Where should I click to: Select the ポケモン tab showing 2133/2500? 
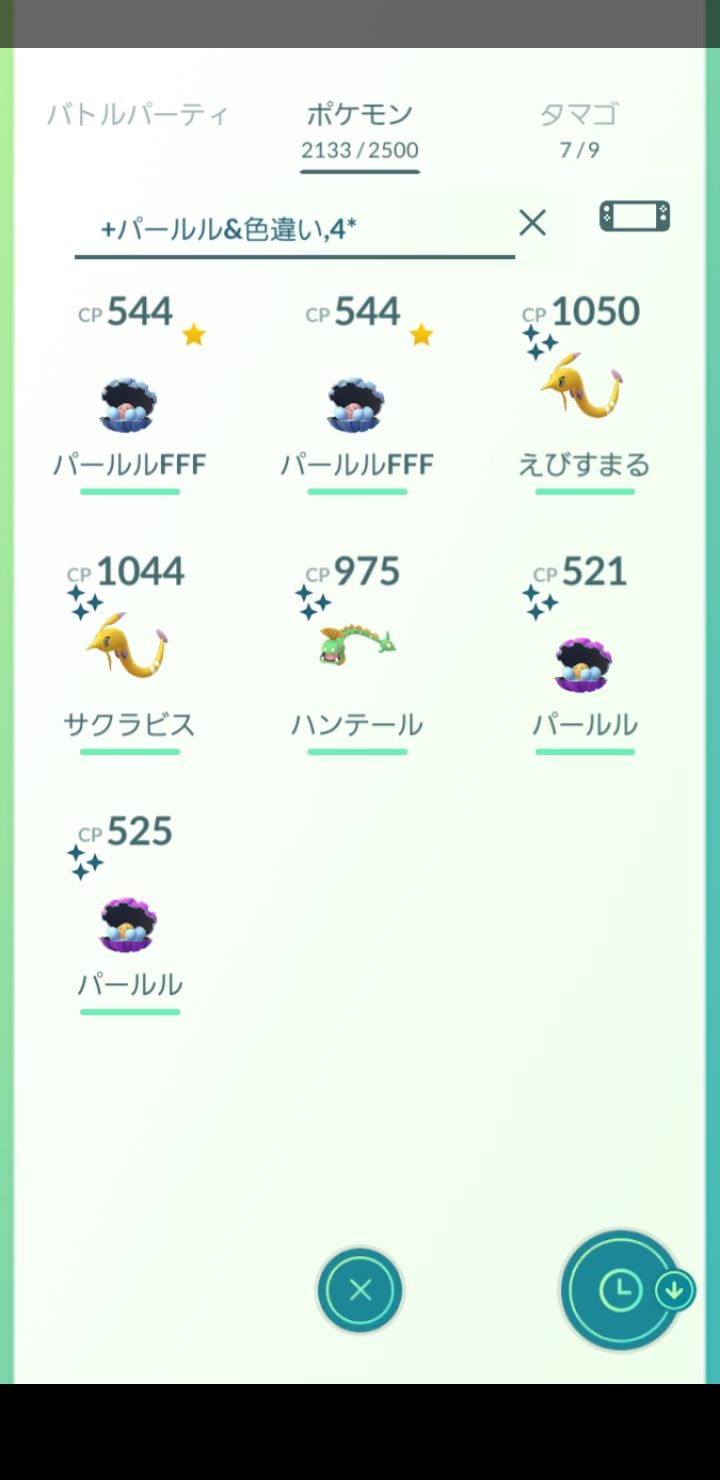[x=359, y=128]
